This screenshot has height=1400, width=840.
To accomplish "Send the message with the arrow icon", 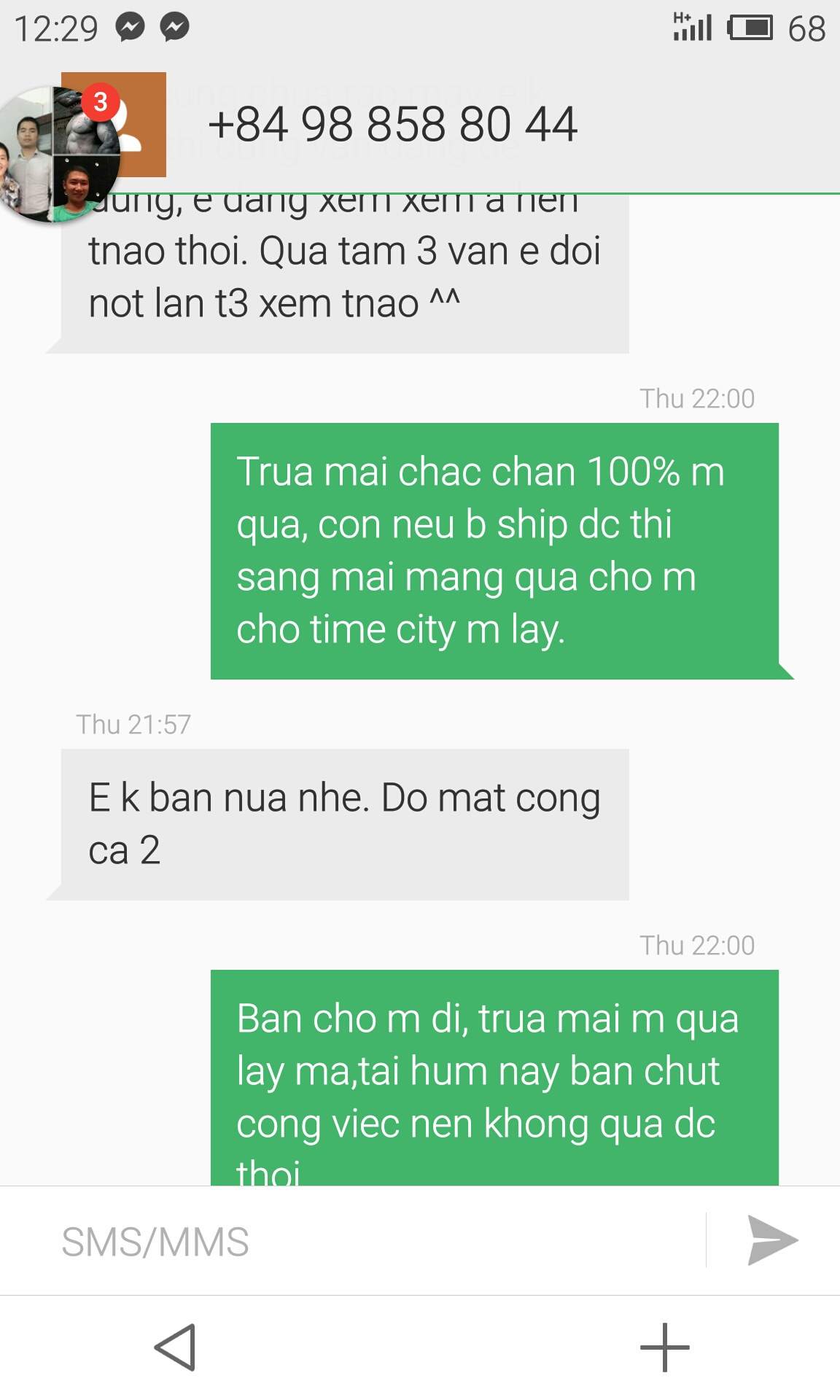I will coord(773,1240).
